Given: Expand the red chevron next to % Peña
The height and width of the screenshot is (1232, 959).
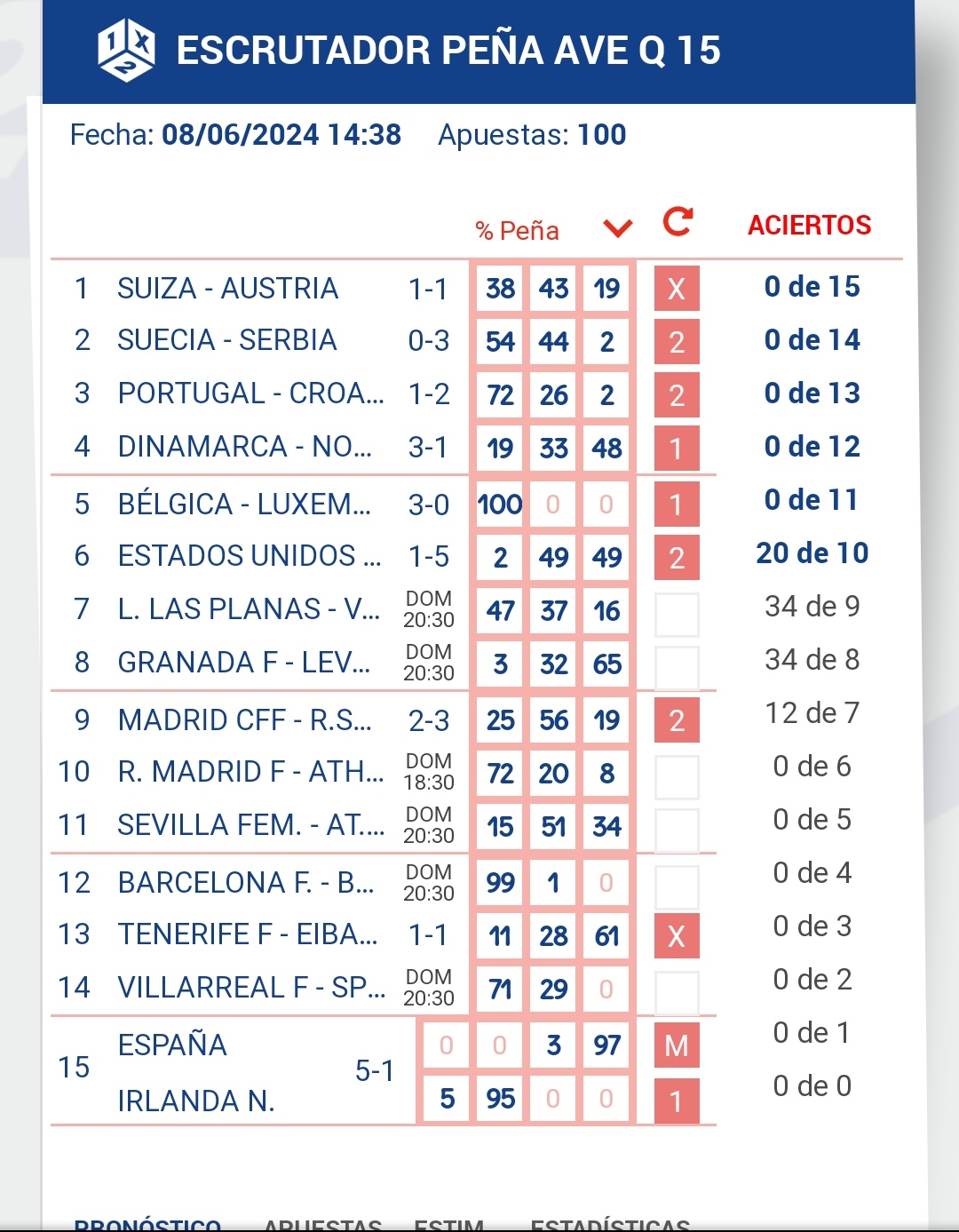Looking at the screenshot, I should click(x=617, y=229).
